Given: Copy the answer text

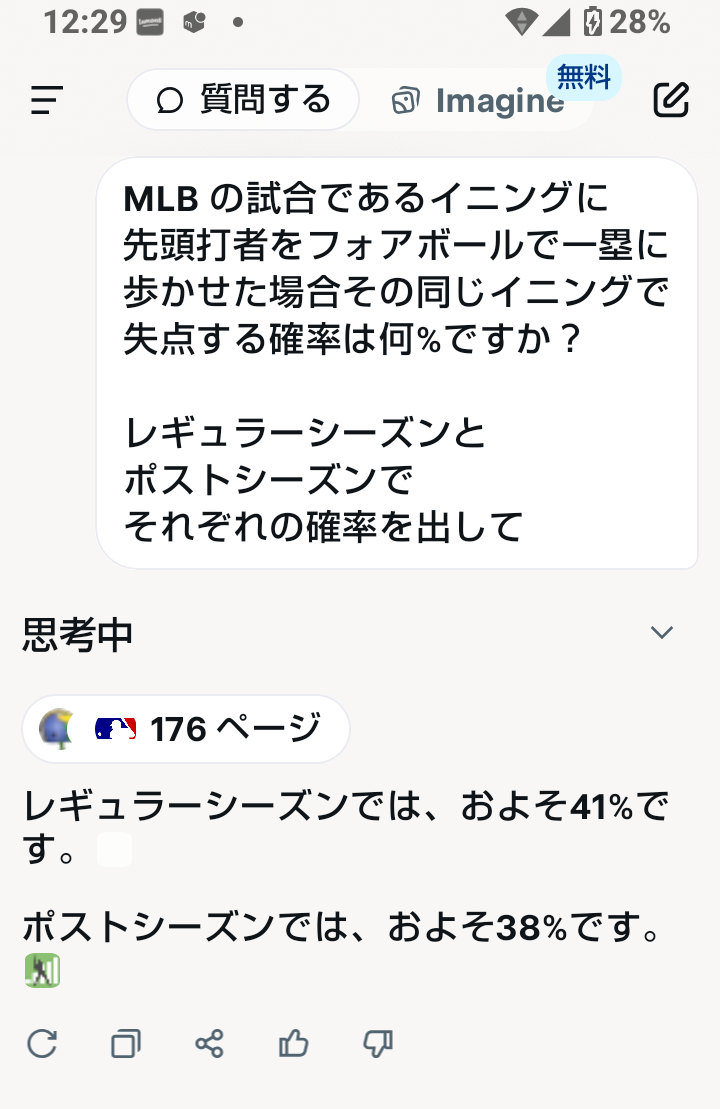Looking at the screenshot, I should click(x=126, y=1044).
